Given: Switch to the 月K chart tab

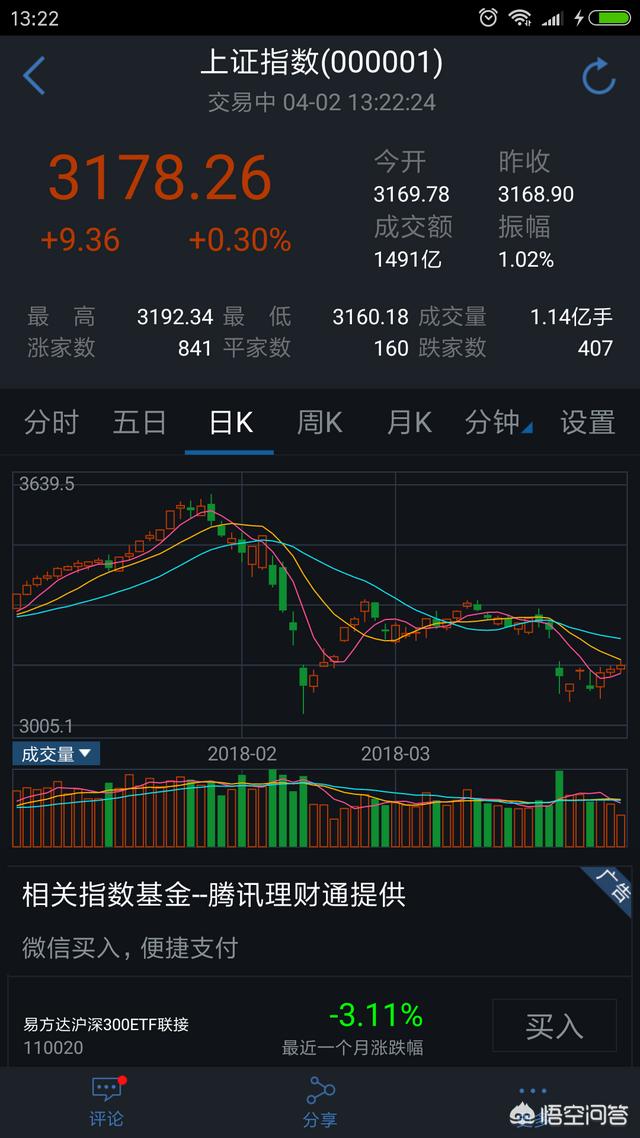Looking at the screenshot, I should [x=409, y=423].
